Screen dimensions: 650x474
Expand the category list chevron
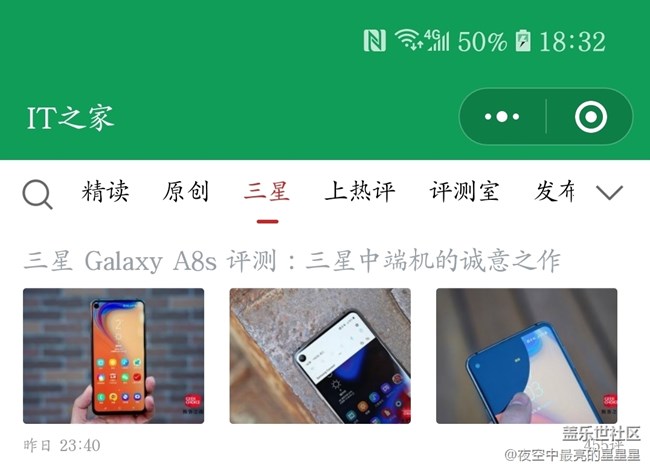[609, 193]
